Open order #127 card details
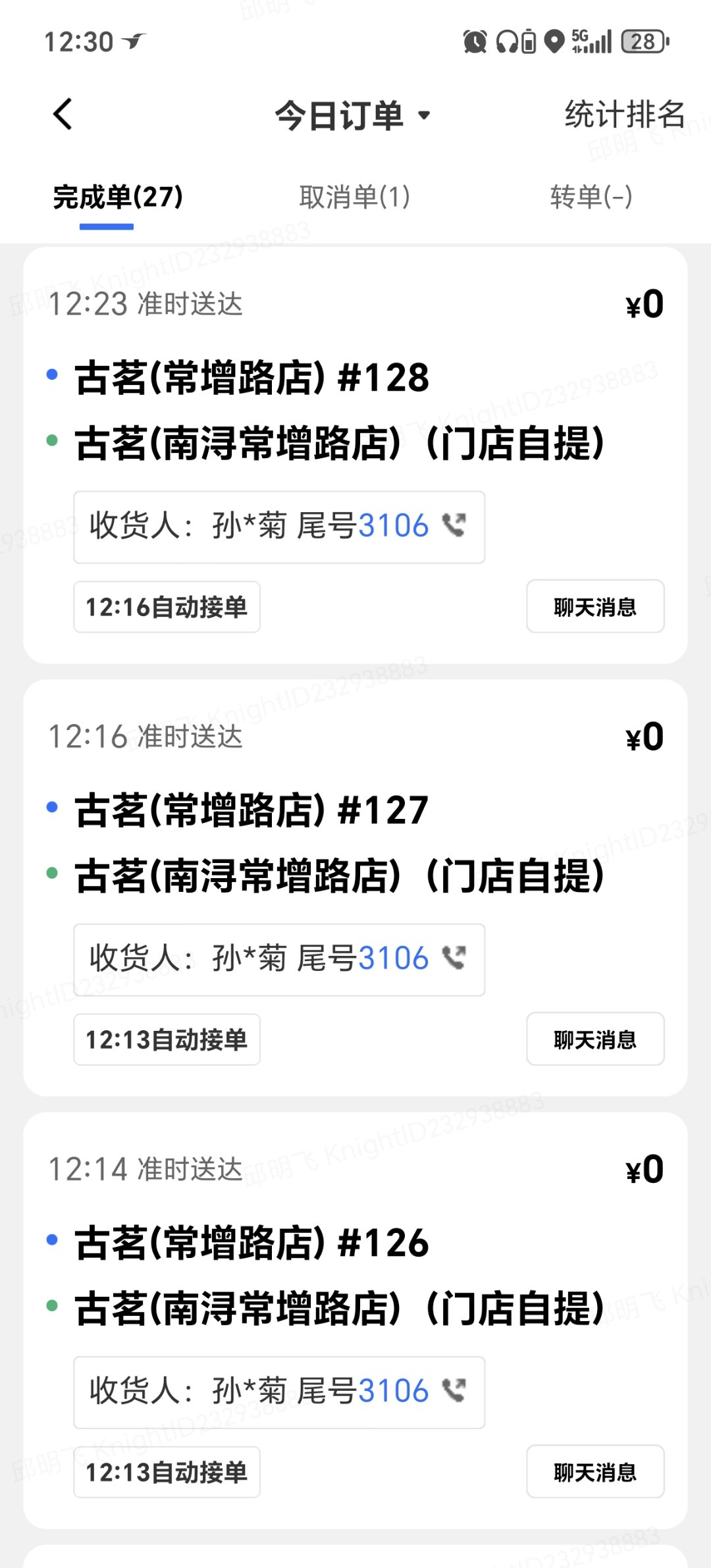The width and height of the screenshot is (711, 1568). pos(355,888)
